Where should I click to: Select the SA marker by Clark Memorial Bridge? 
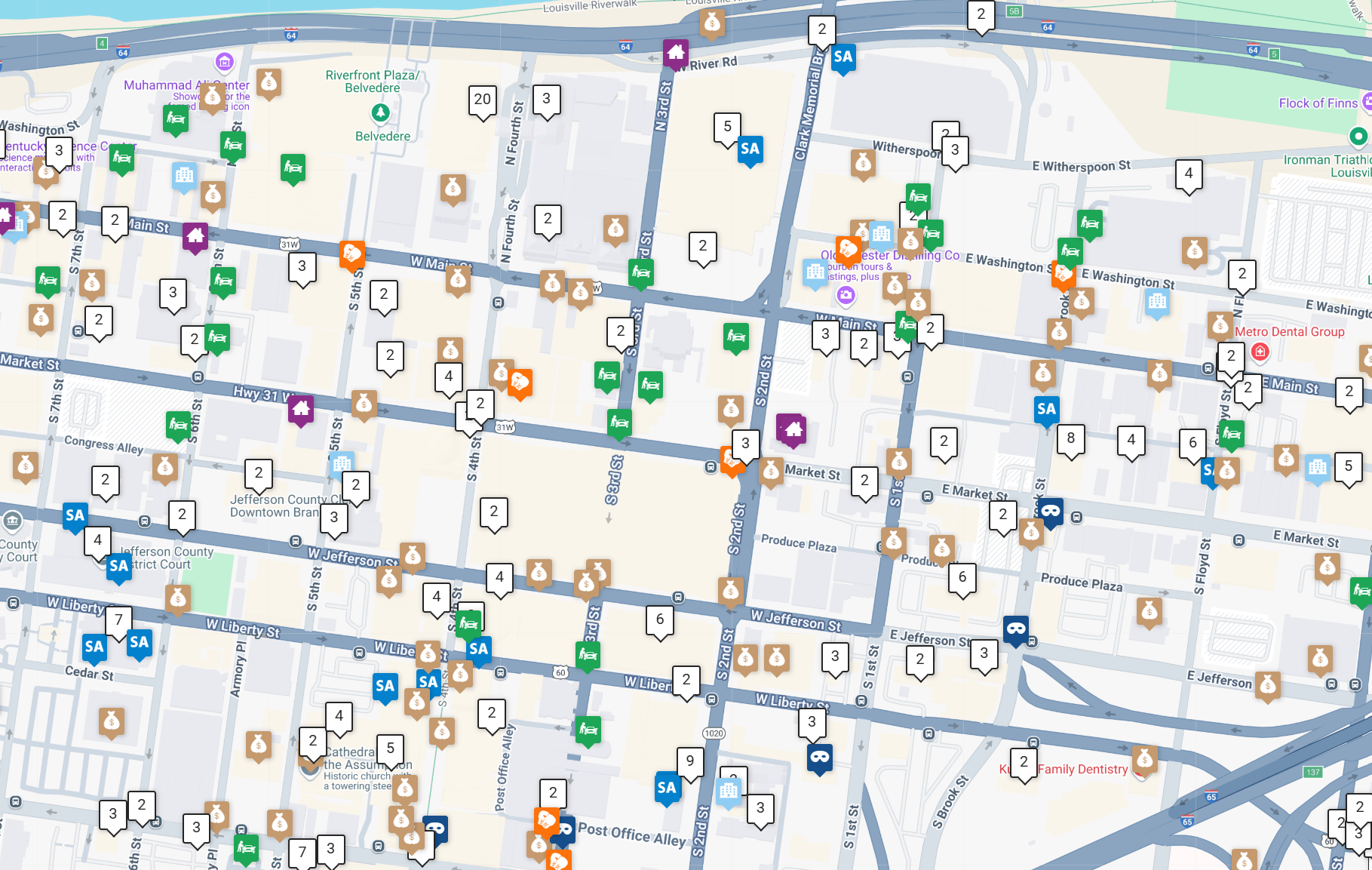coord(843,59)
